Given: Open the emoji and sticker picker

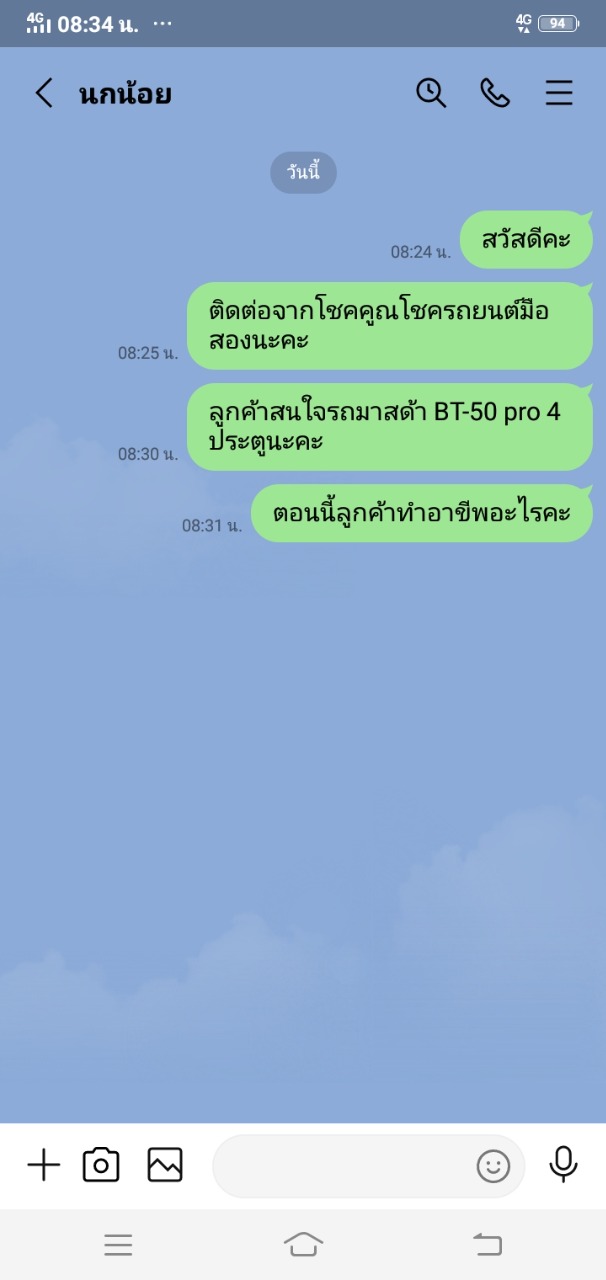Looking at the screenshot, I should coord(493,1166).
